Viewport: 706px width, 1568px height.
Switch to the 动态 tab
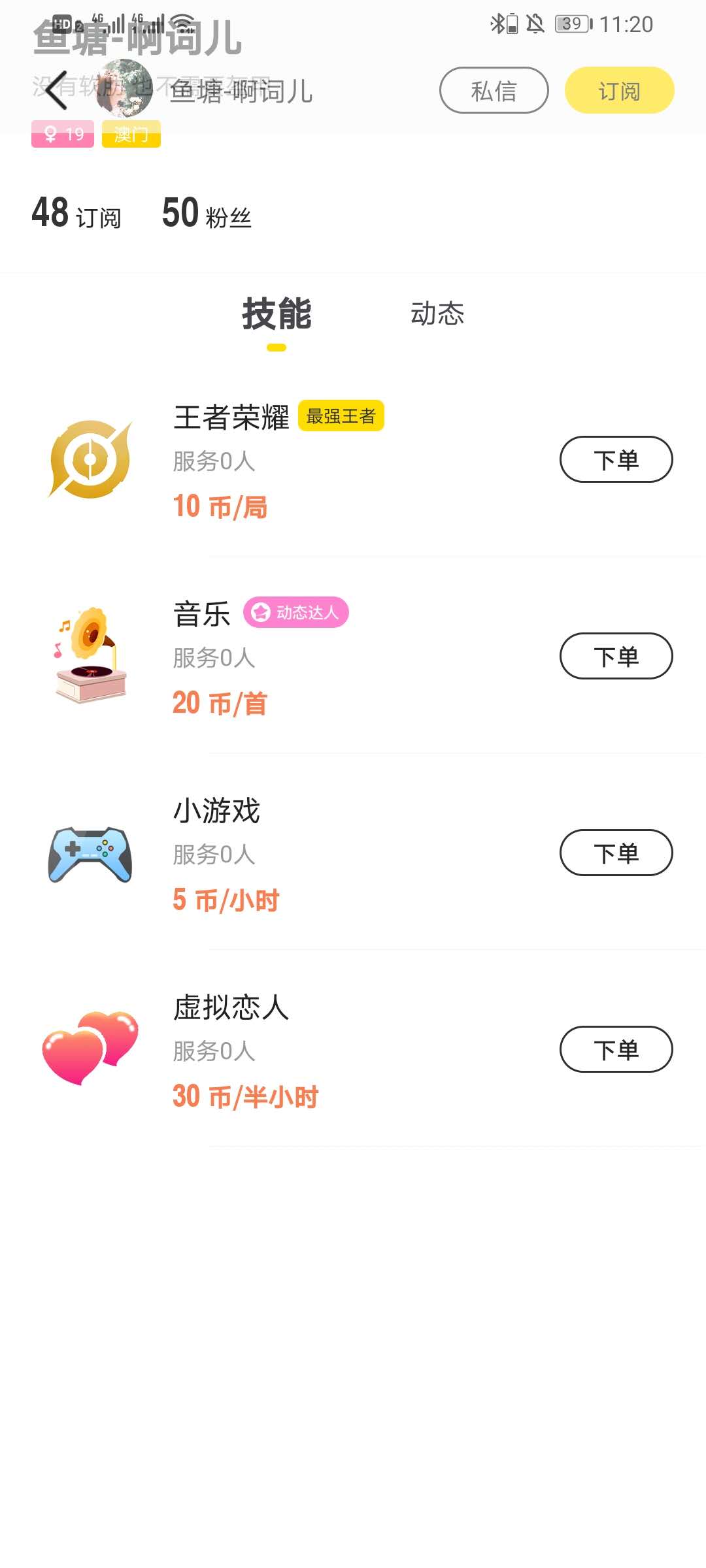[437, 314]
